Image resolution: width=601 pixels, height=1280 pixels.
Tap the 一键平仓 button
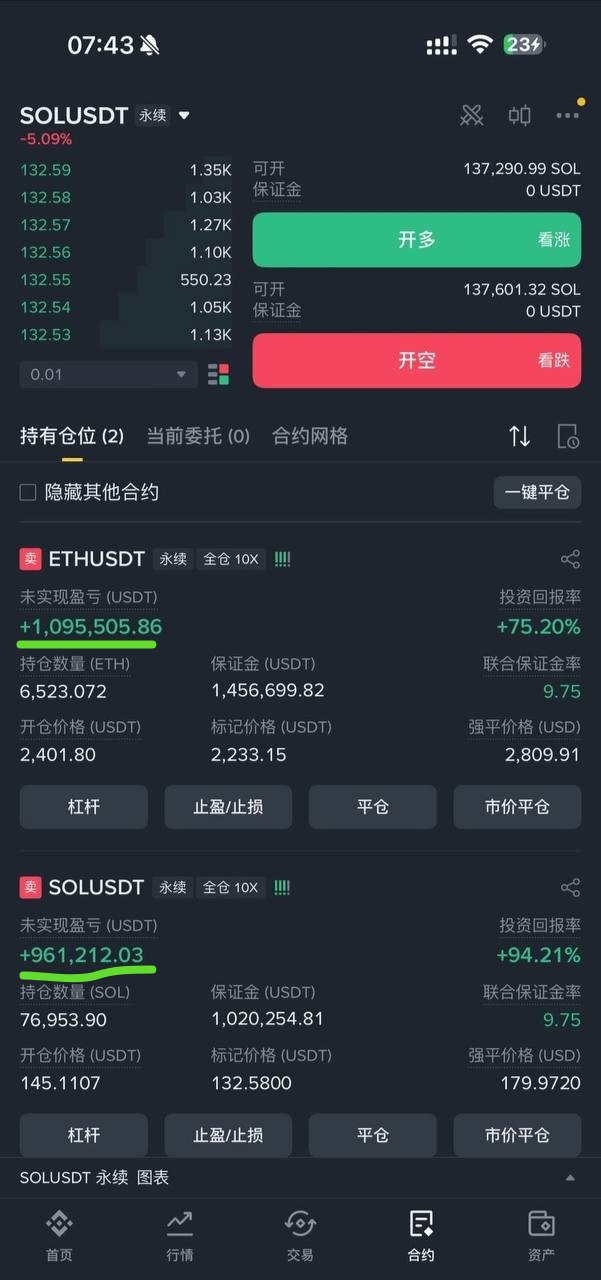(x=537, y=492)
